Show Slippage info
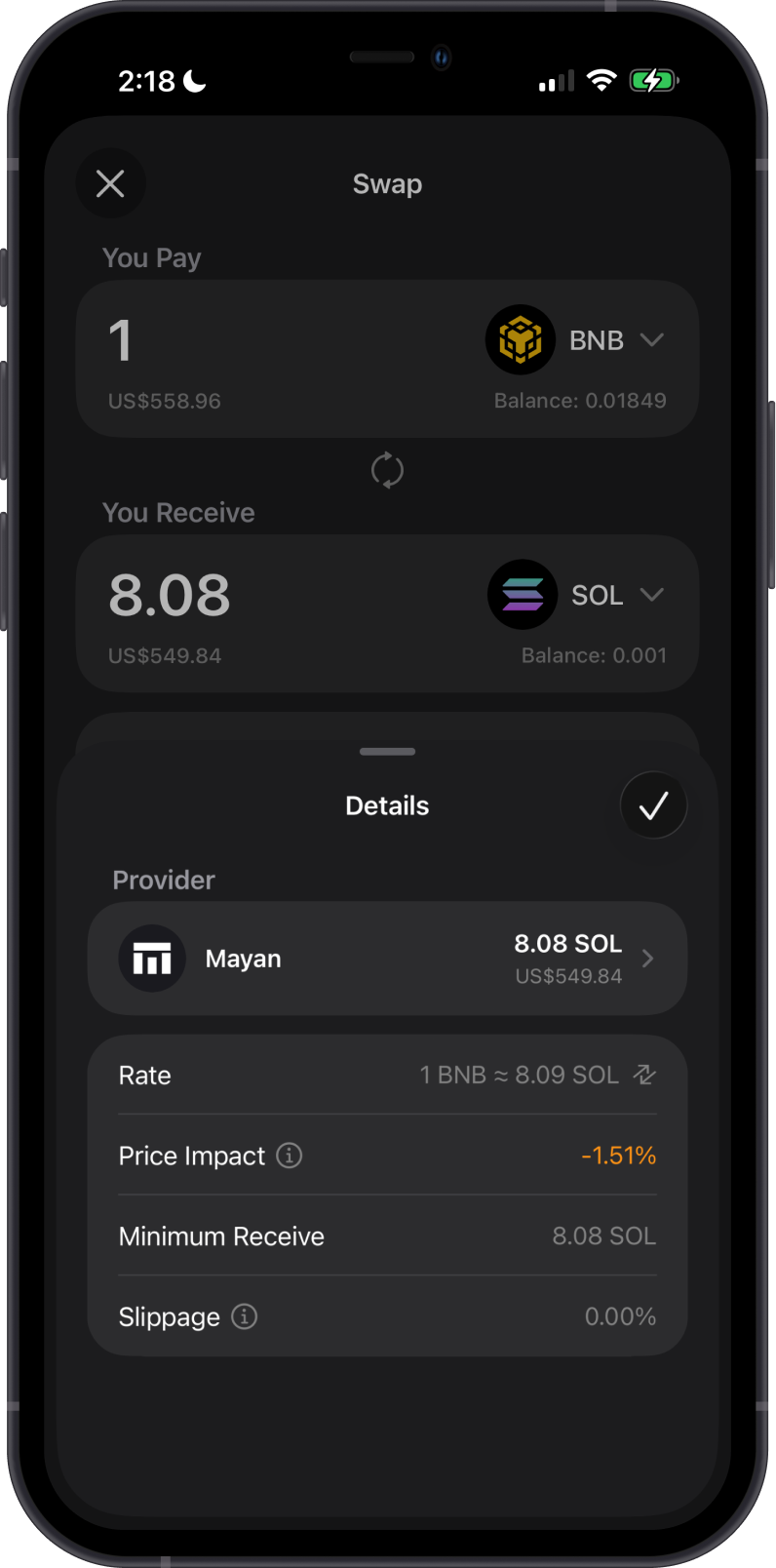 pos(245,1316)
